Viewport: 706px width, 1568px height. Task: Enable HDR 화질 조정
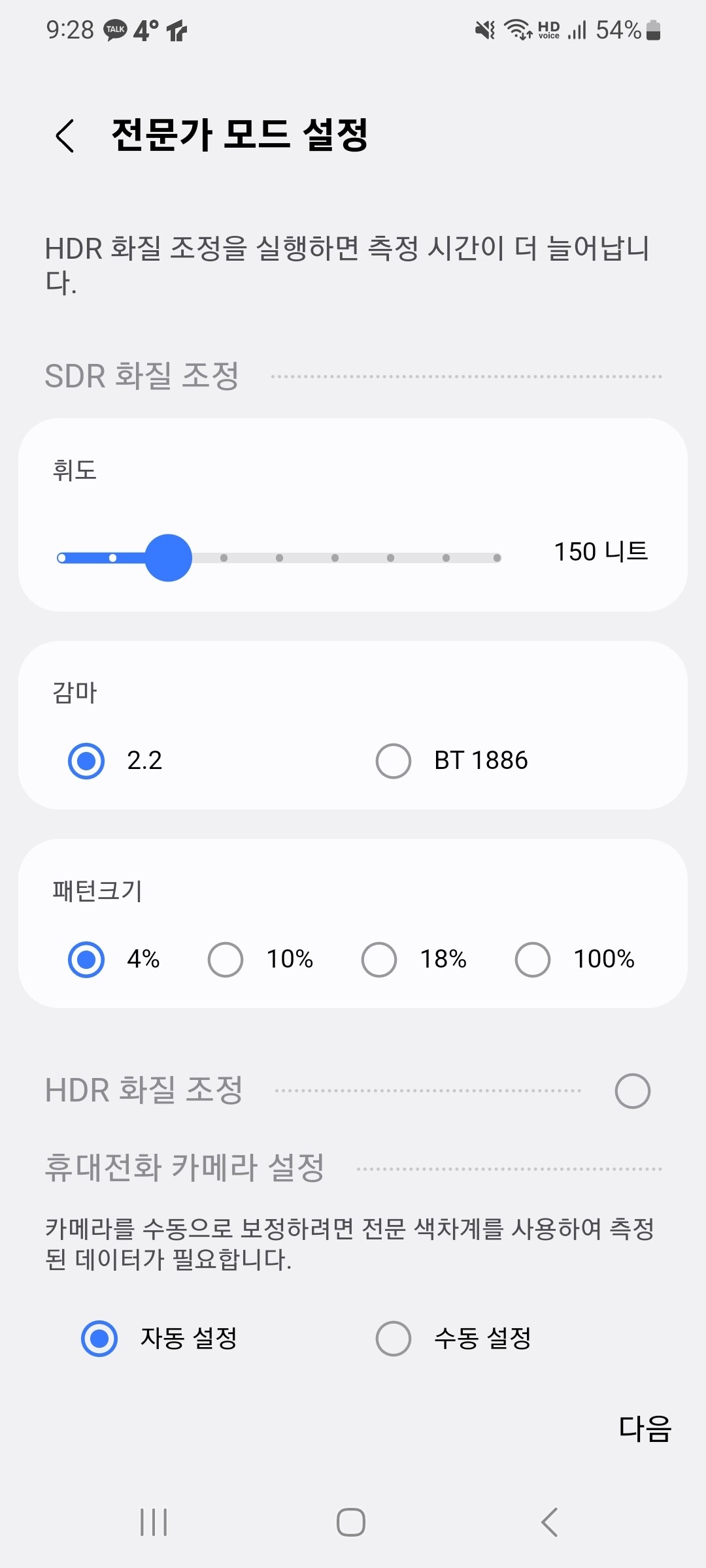pos(632,1091)
